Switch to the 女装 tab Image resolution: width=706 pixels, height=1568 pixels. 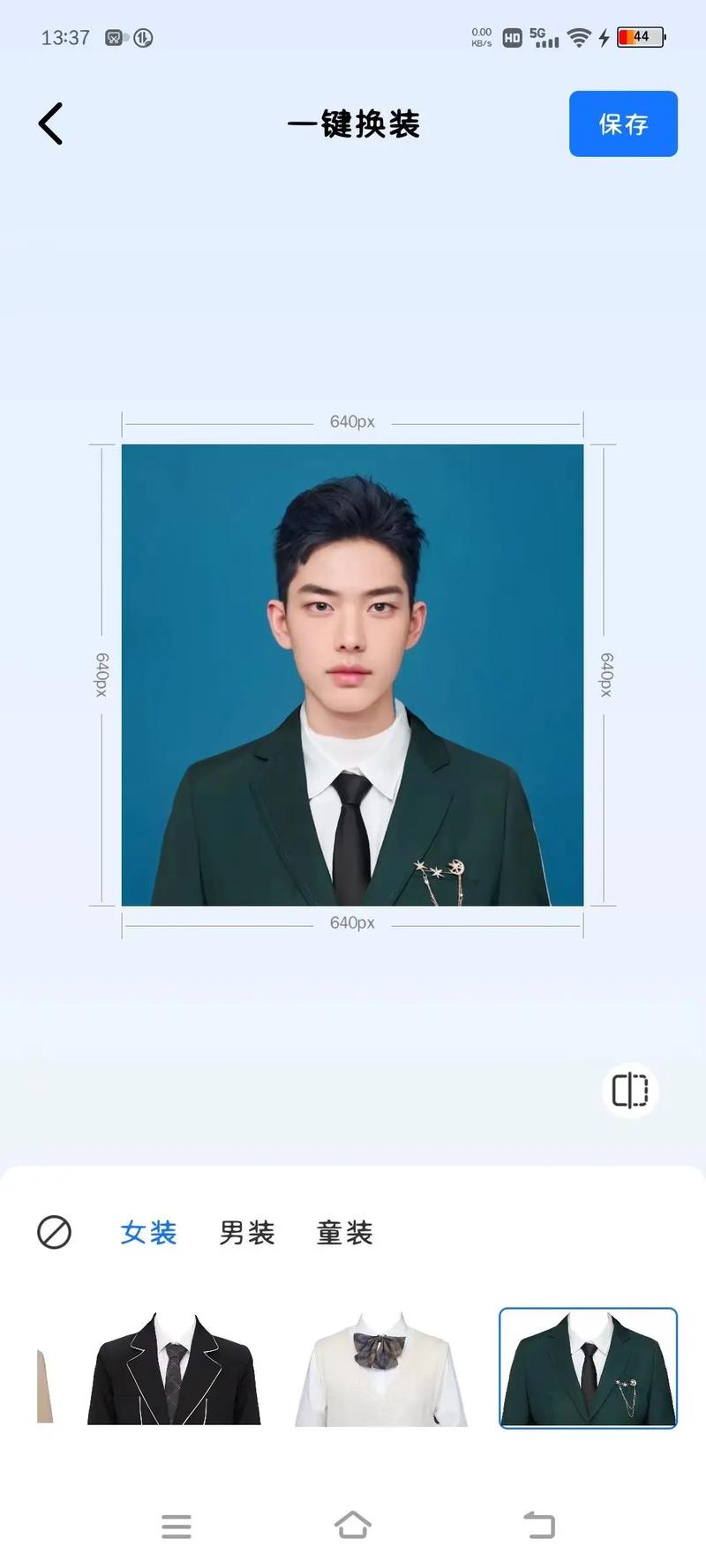148,1232
